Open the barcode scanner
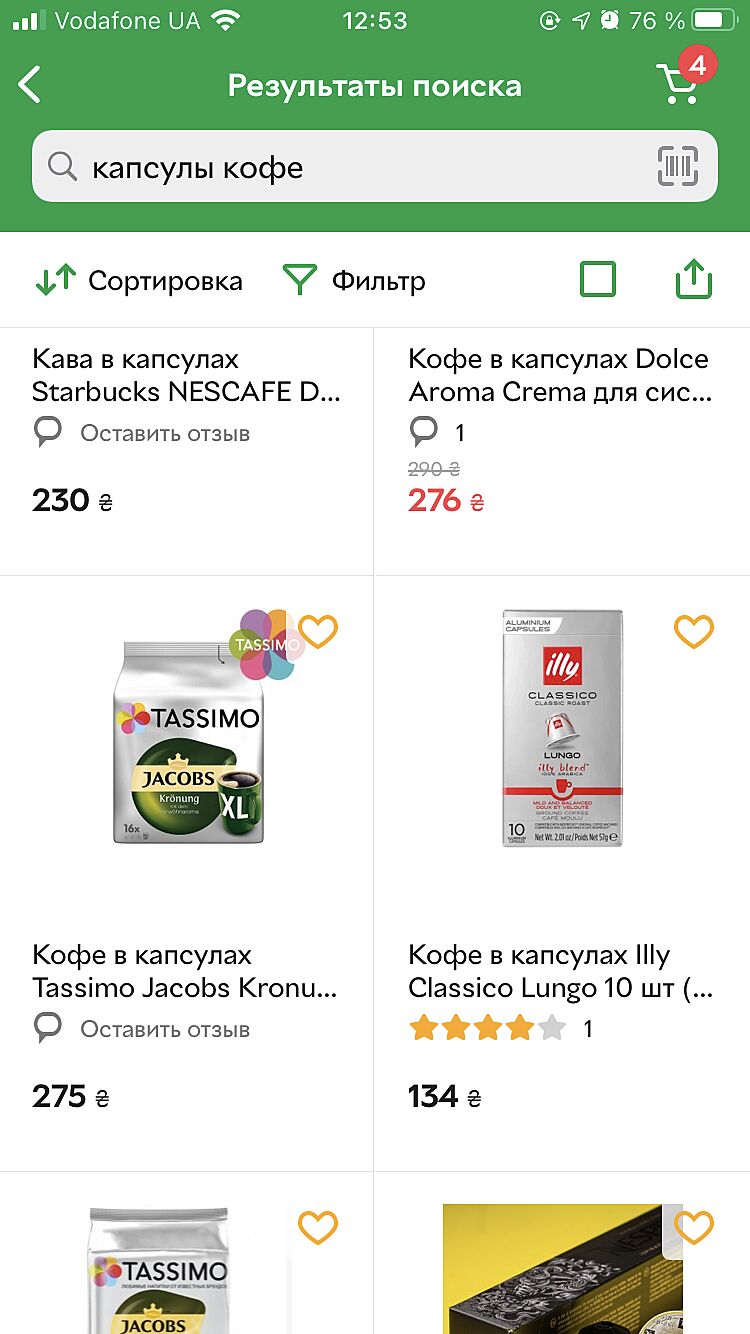 677,166
